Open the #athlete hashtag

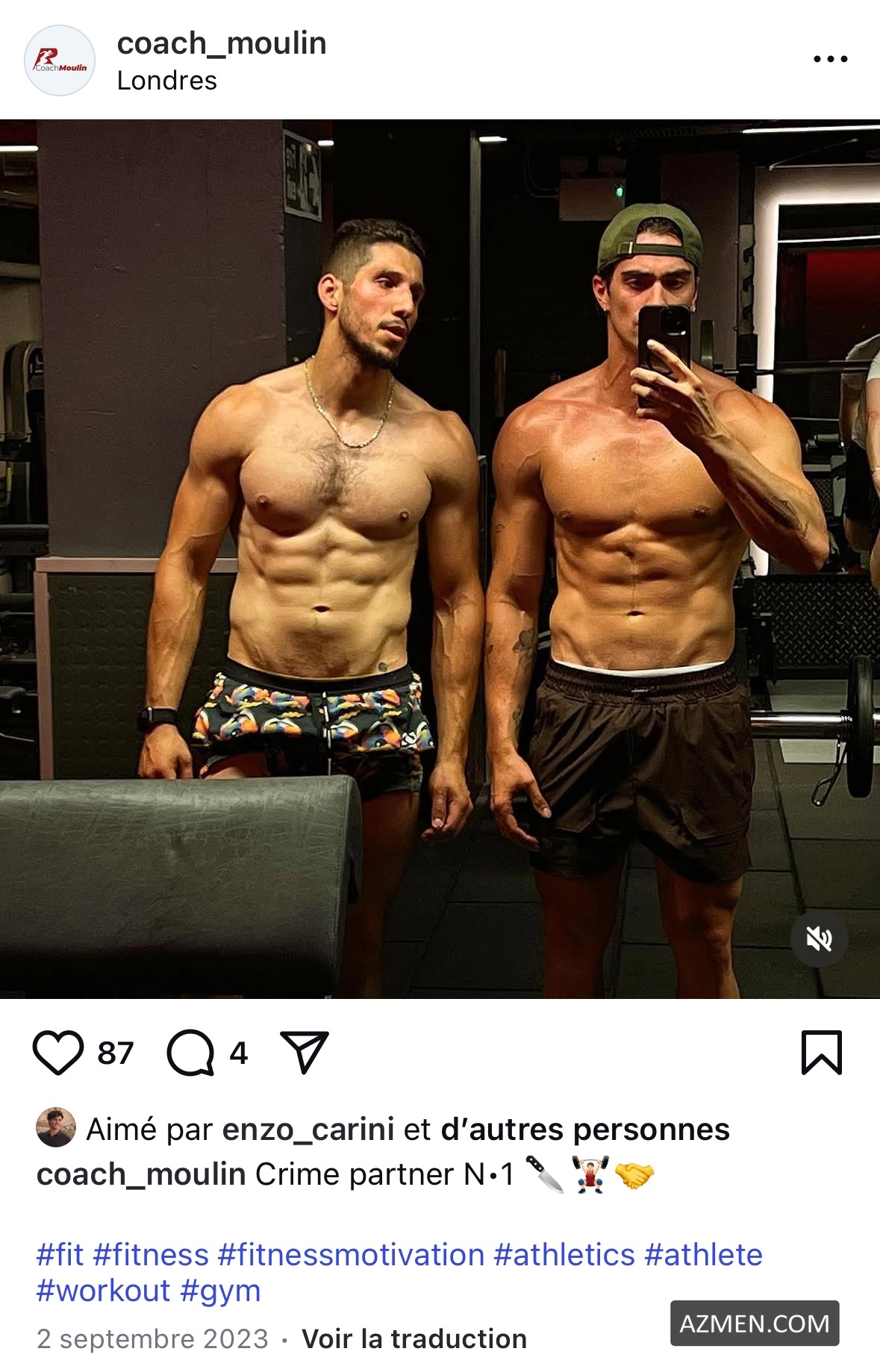point(703,1255)
